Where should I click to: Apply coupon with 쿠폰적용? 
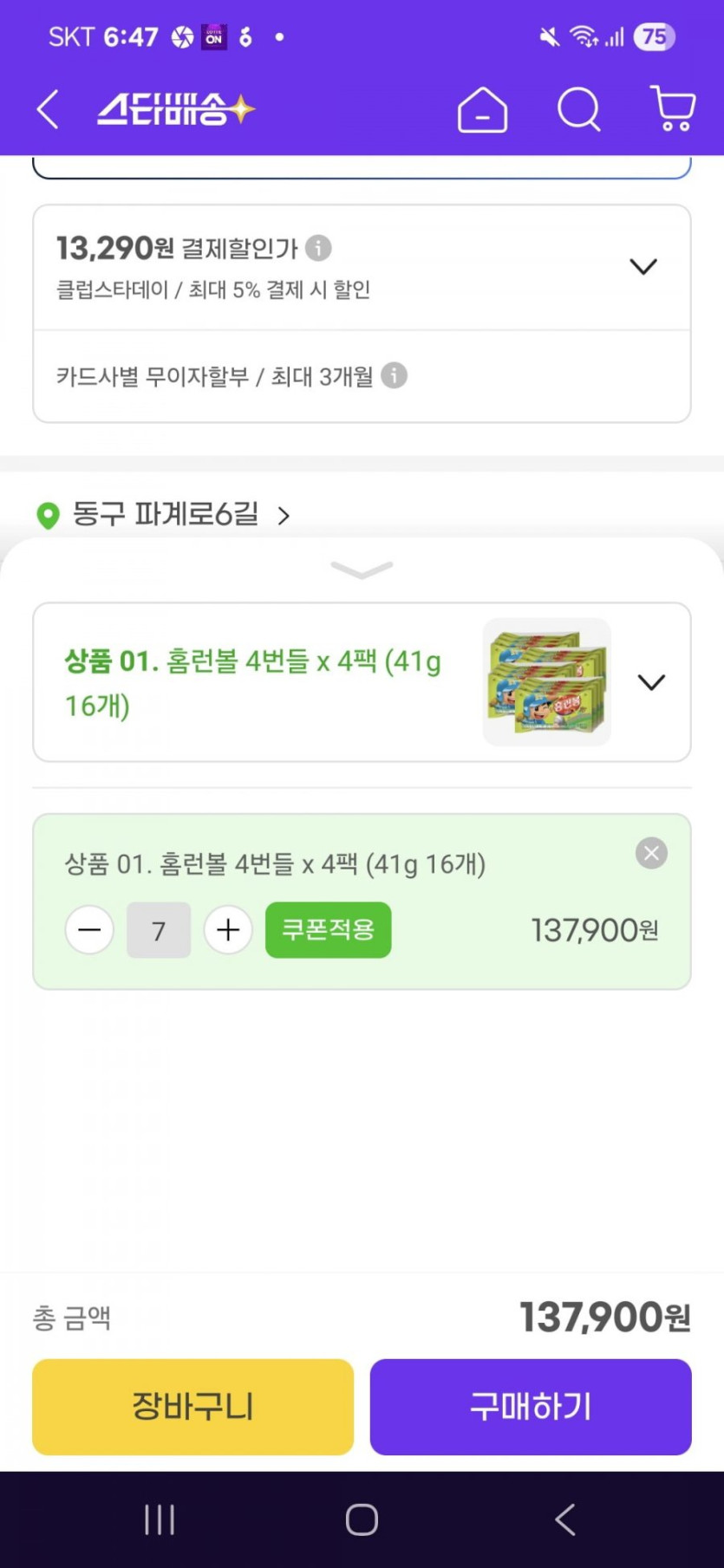pyautogui.click(x=328, y=930)
